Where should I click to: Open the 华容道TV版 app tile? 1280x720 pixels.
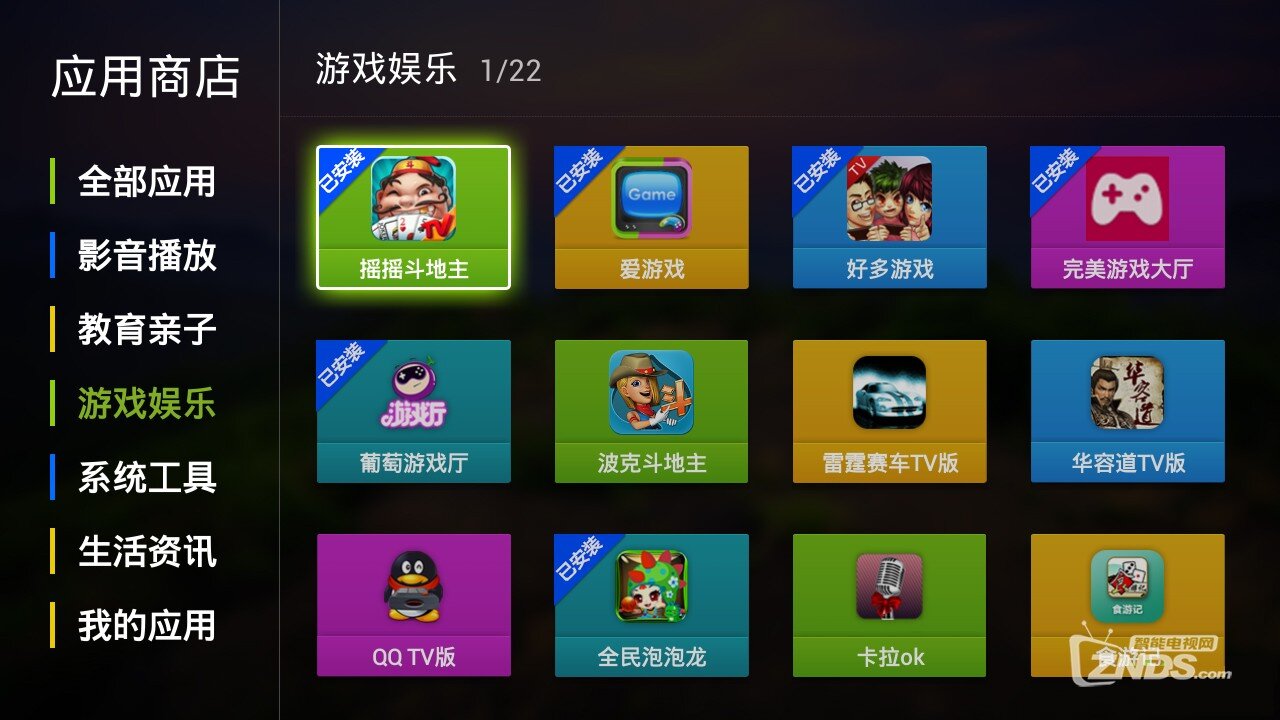(1127, 412)
